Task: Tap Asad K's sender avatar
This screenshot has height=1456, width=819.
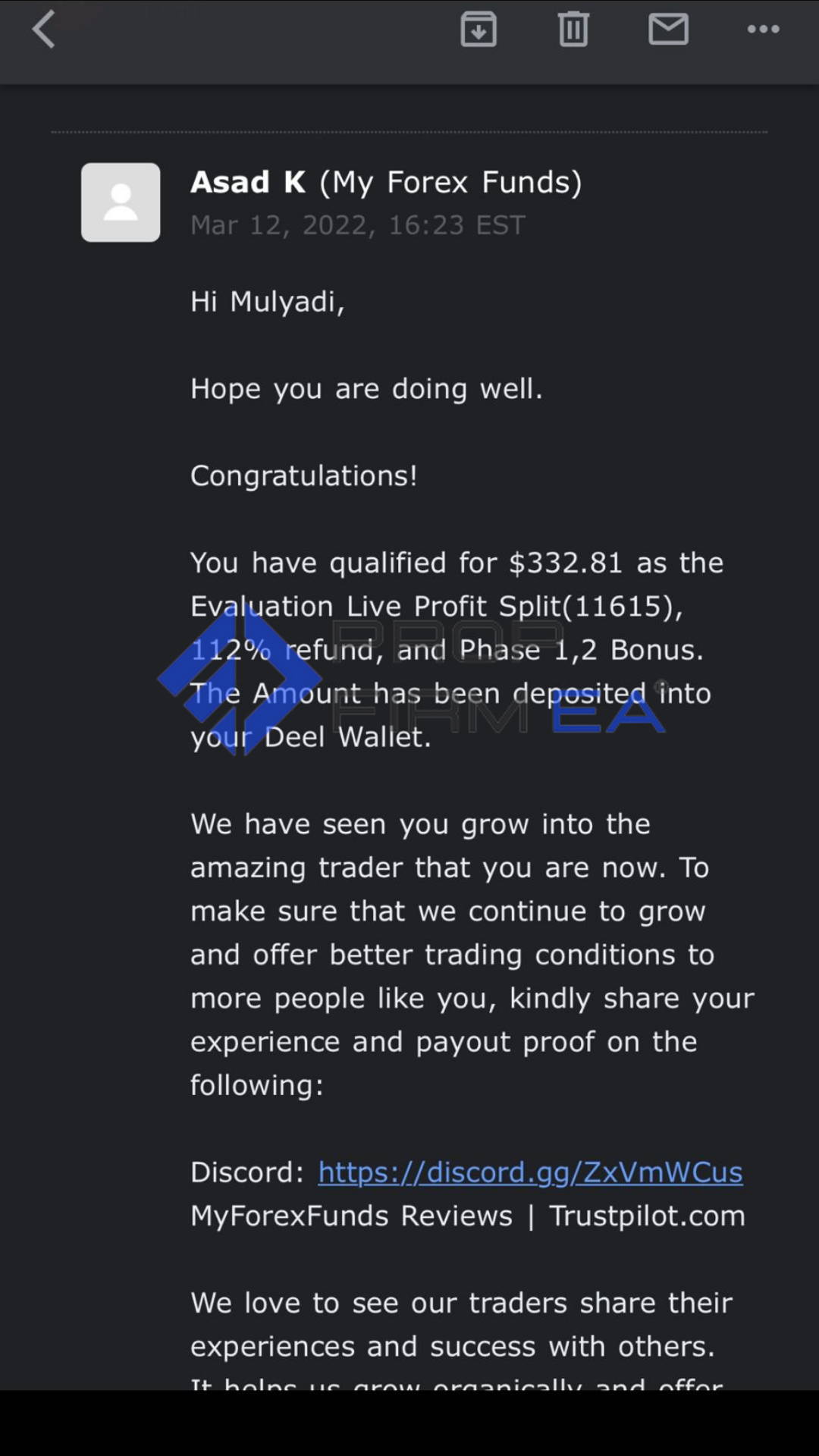Action: [121, 202]
